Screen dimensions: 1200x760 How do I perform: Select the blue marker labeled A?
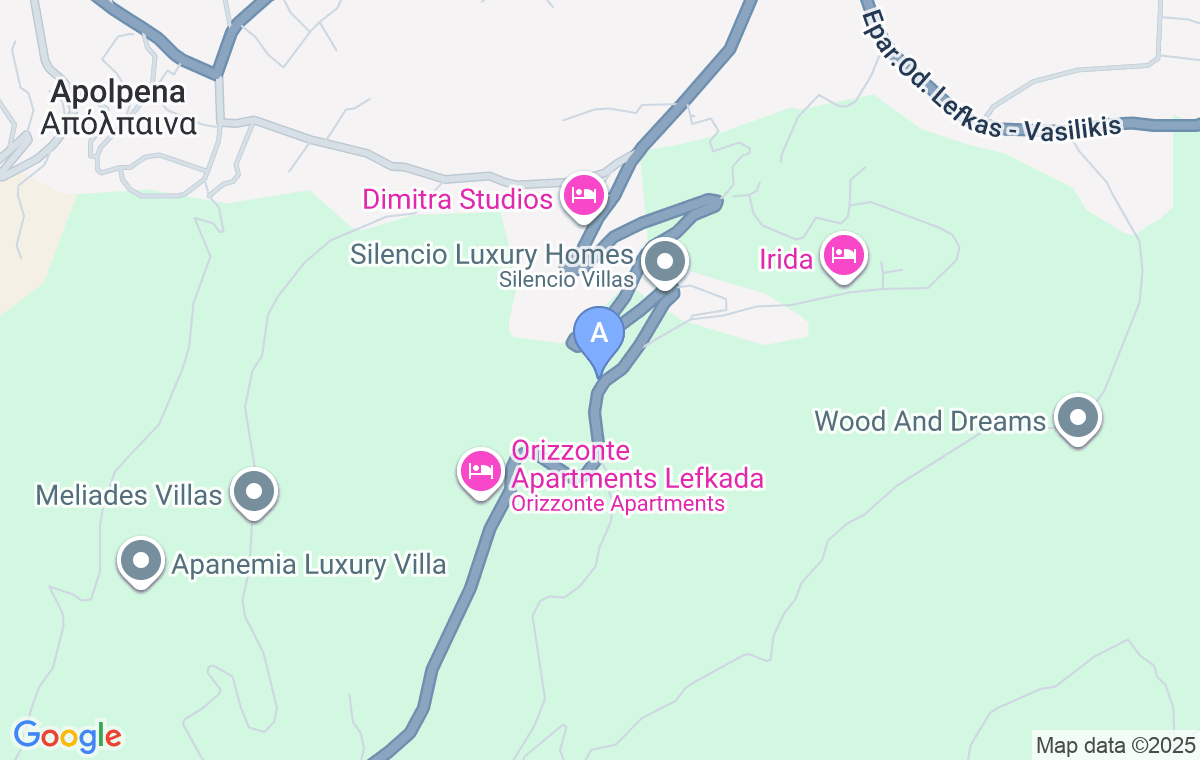599,335
